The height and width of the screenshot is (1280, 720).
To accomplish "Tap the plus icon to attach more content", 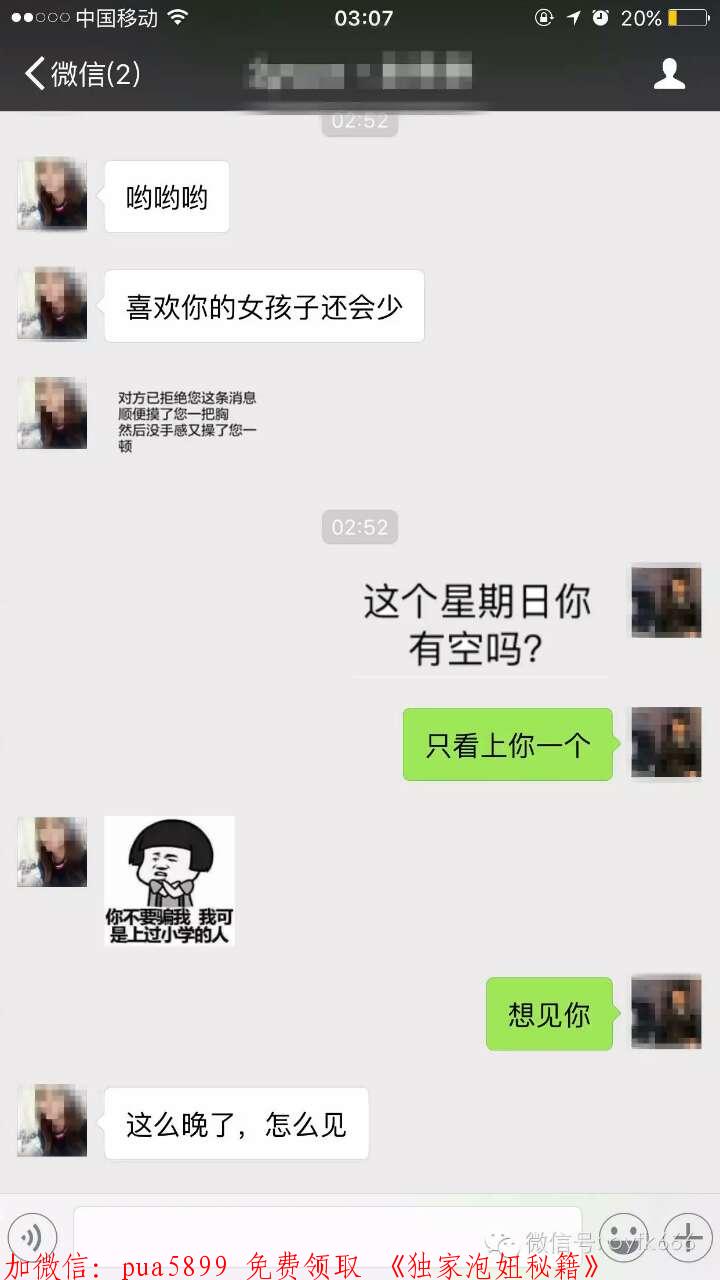I will pos(687,1236).
